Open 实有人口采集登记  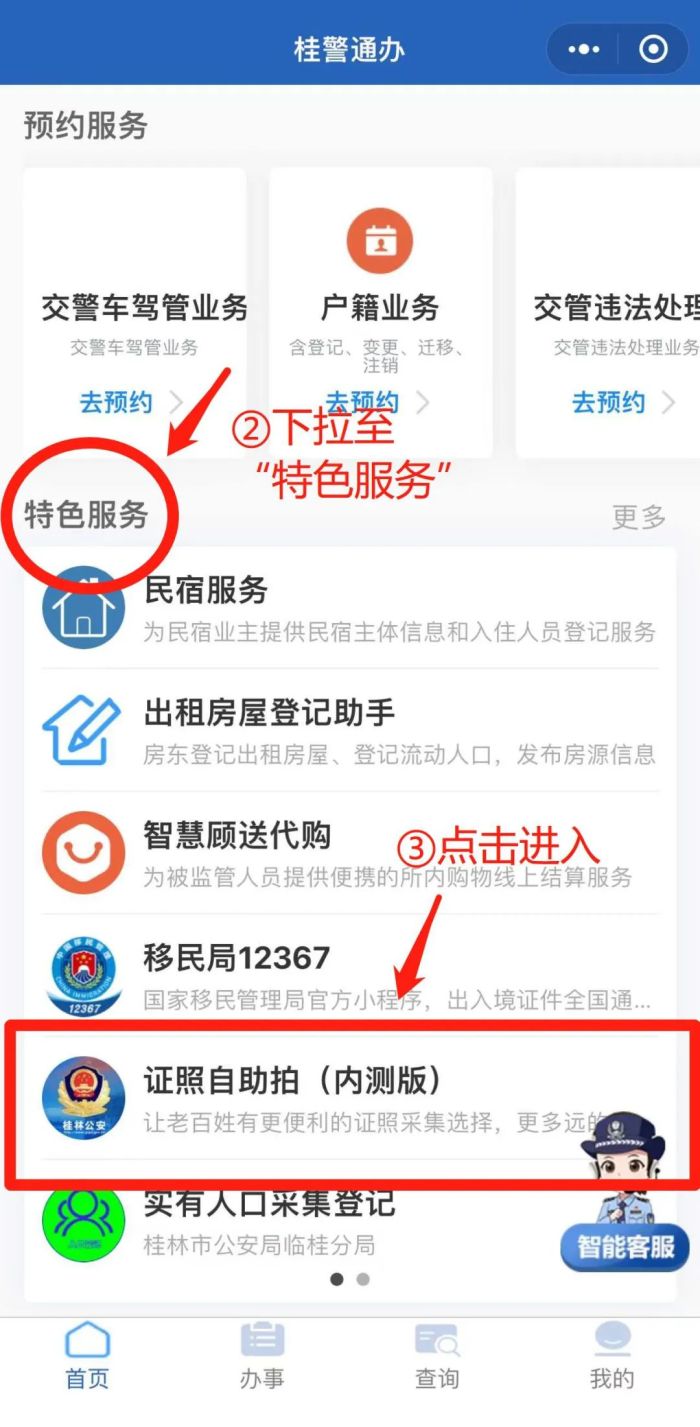click(300, 1220)
